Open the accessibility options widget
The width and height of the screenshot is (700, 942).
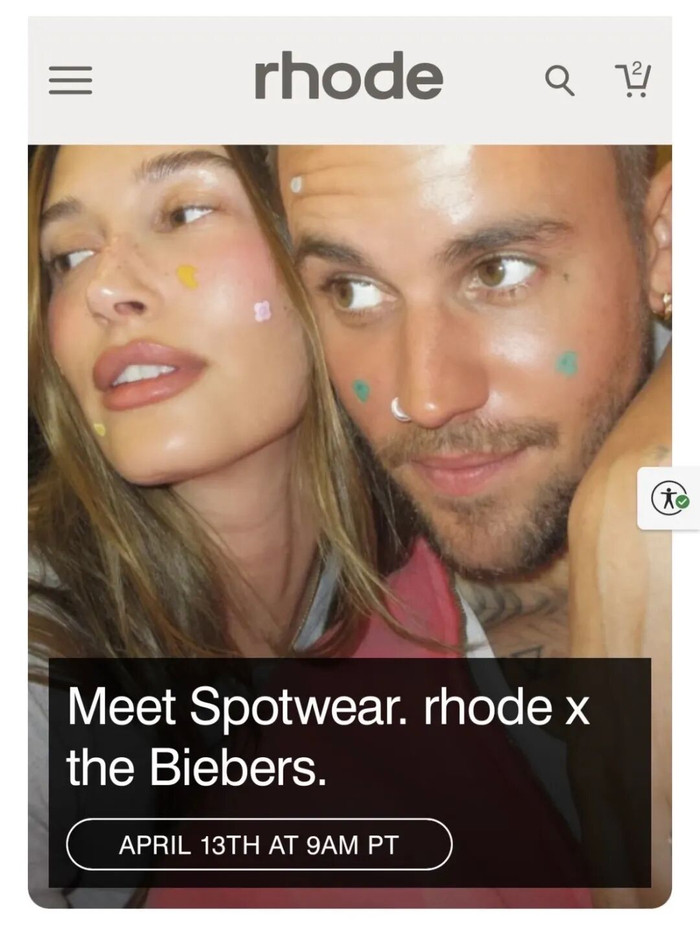click(x=669, y=497)
